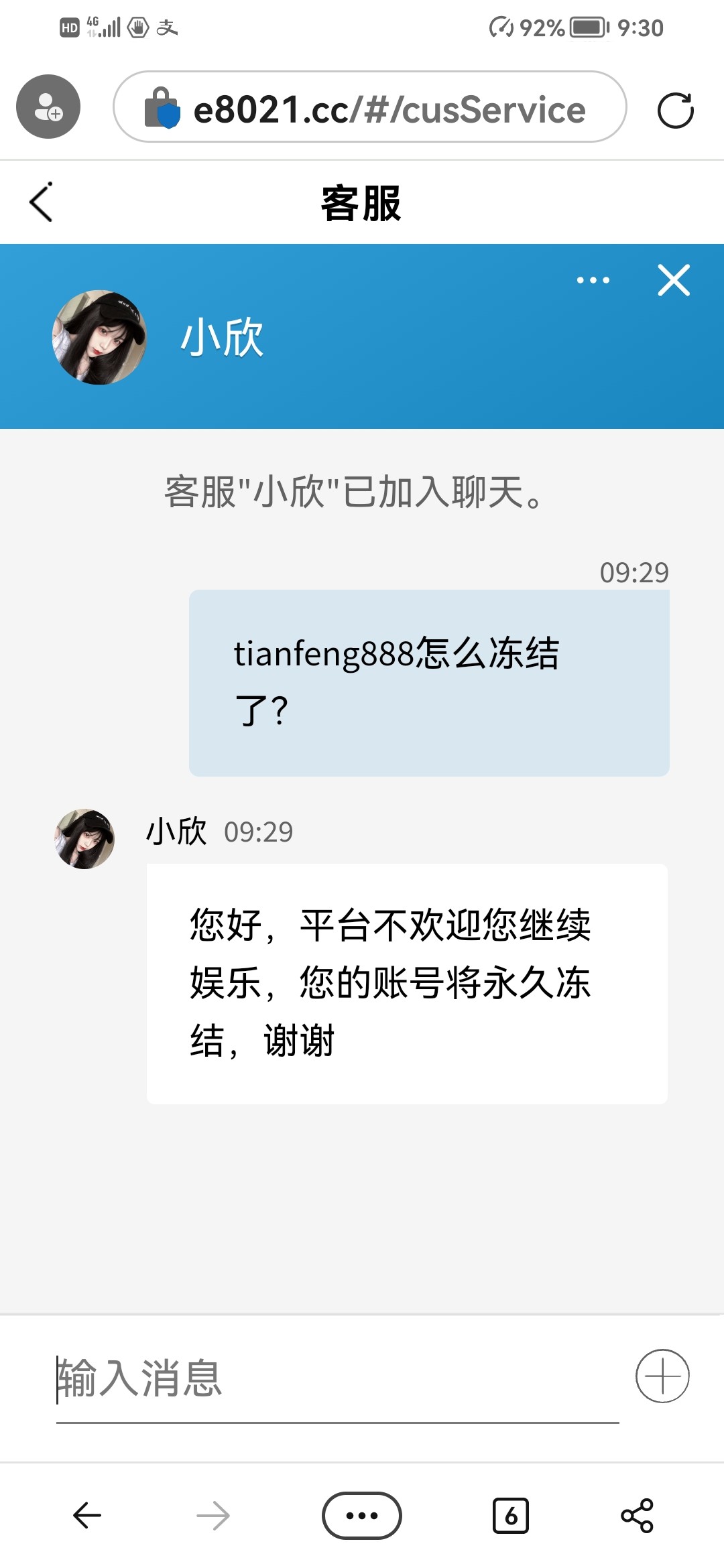Share this page via the share icon
Image resolution: width=724 pixels, height=1568 pixels.
coord(637,1515)
